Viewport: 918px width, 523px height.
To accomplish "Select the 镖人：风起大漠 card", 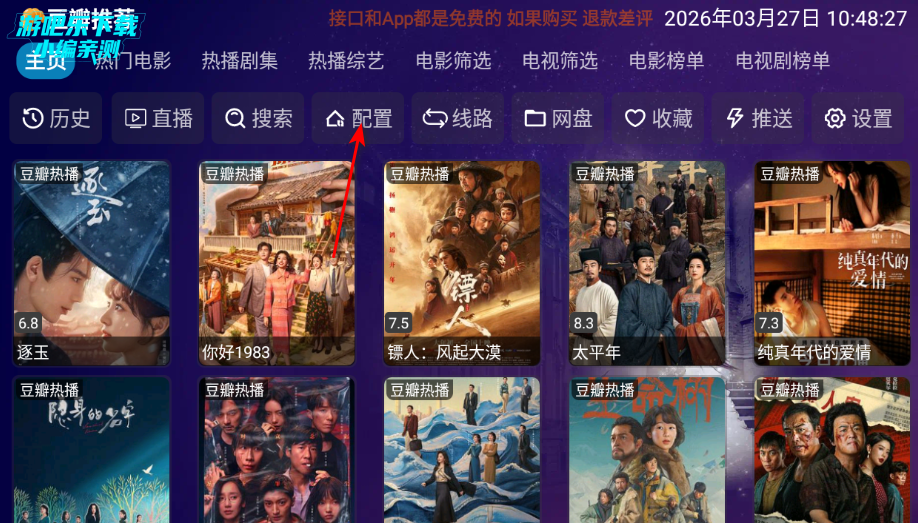I will click(462, 262).
